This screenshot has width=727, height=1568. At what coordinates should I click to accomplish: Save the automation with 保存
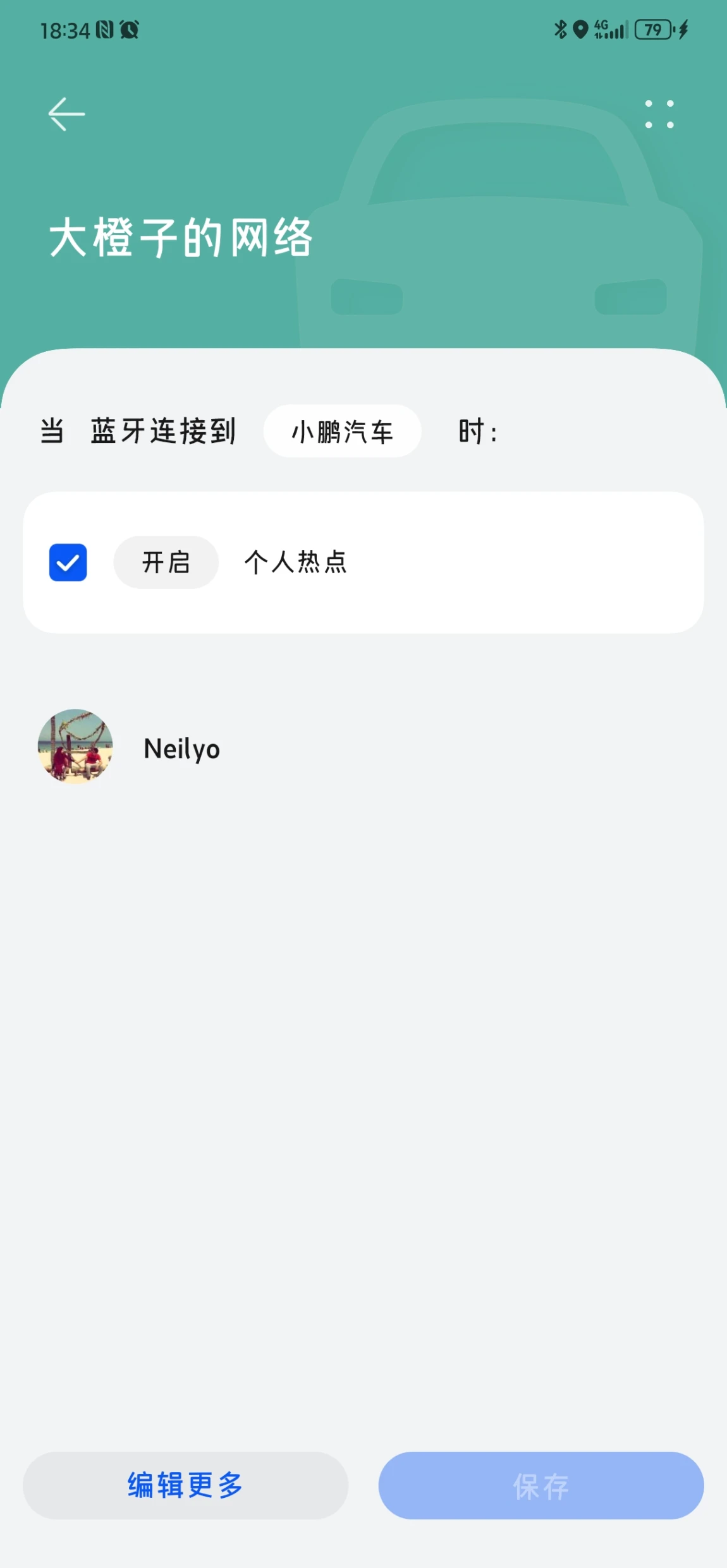pyautogui.click(x=541, y=1485)
